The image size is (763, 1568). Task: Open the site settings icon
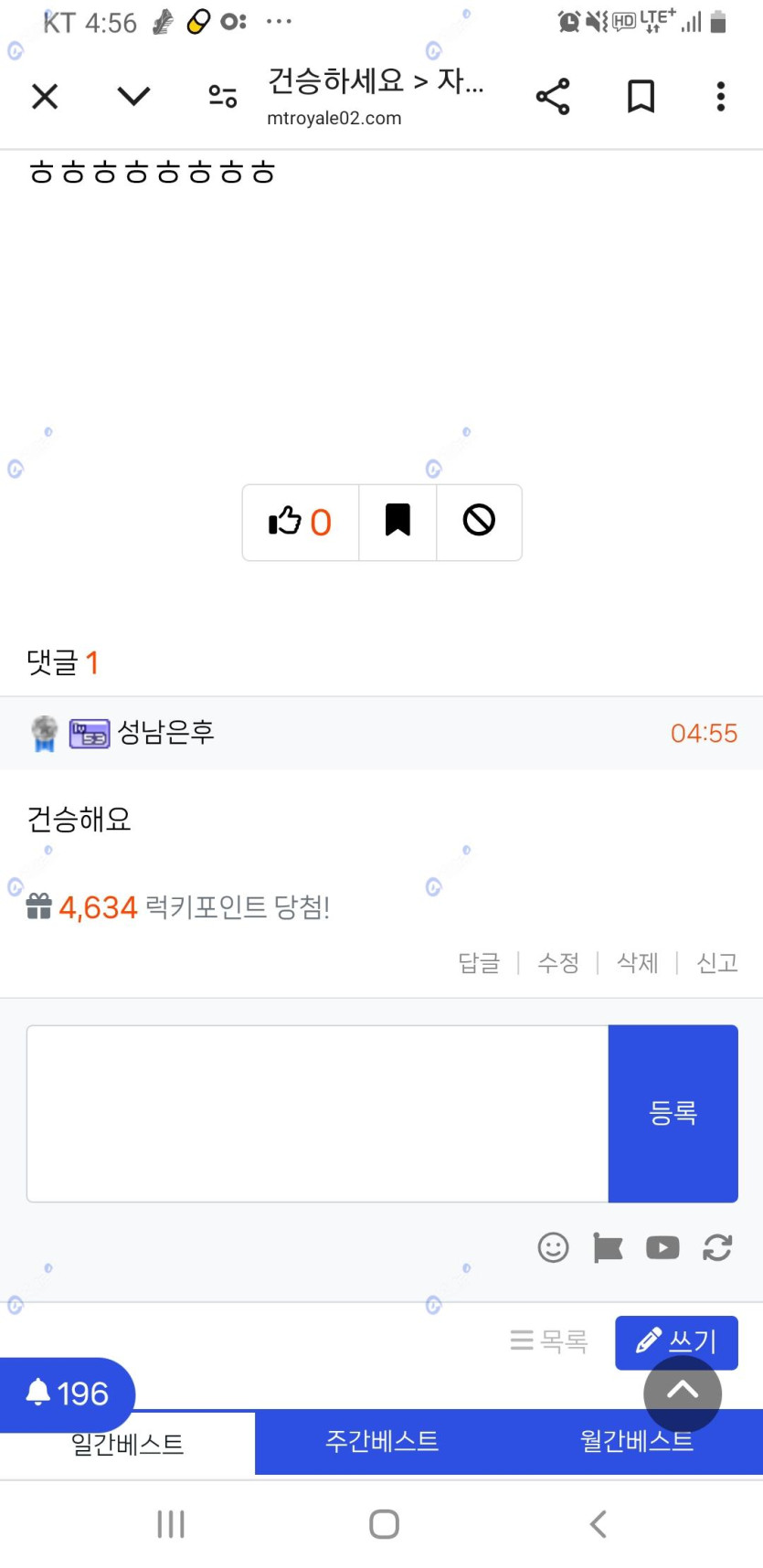click(x=222, y=96)
